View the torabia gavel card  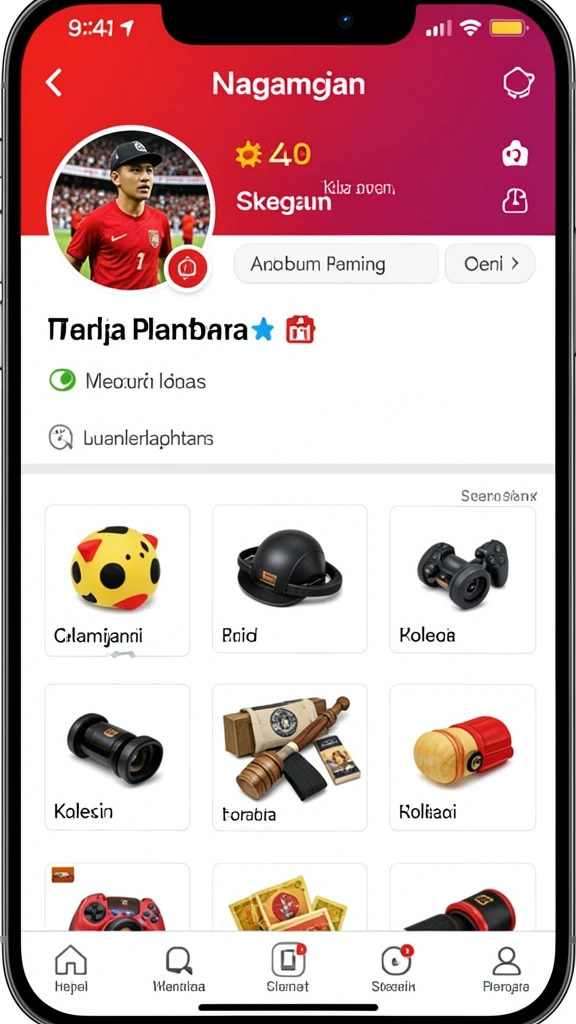pyautogui.click(x=289, y=757)
